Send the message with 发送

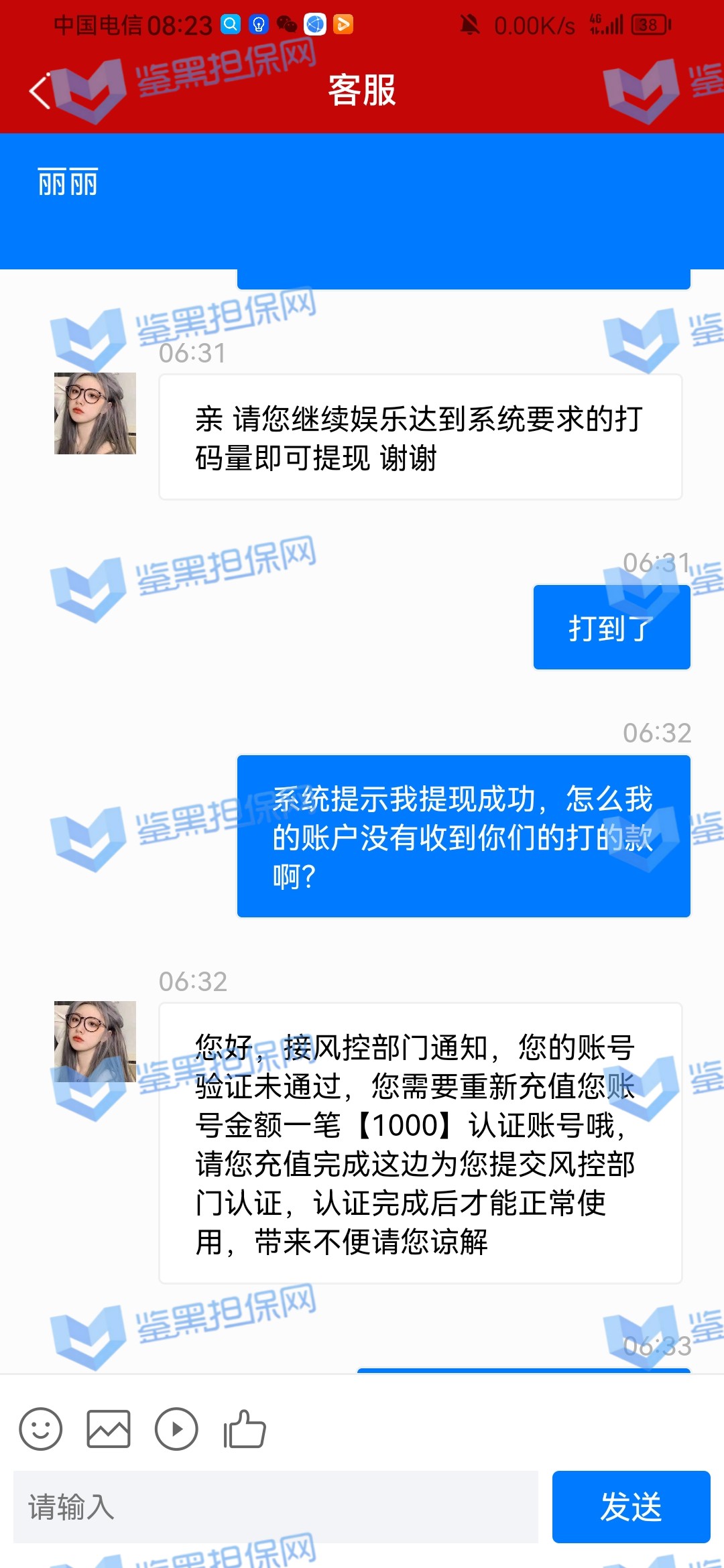[631, 1507]
